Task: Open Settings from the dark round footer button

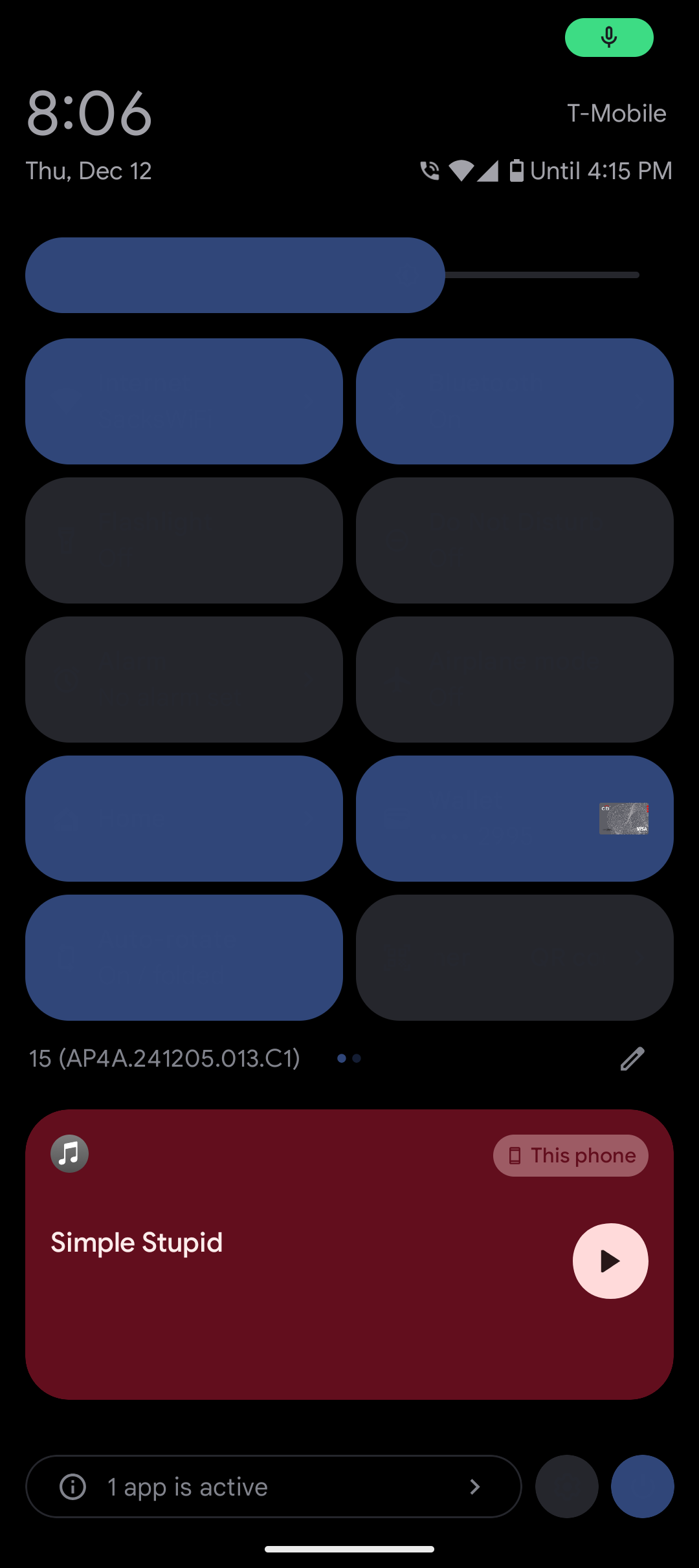Action: [x=566, y=1486]
